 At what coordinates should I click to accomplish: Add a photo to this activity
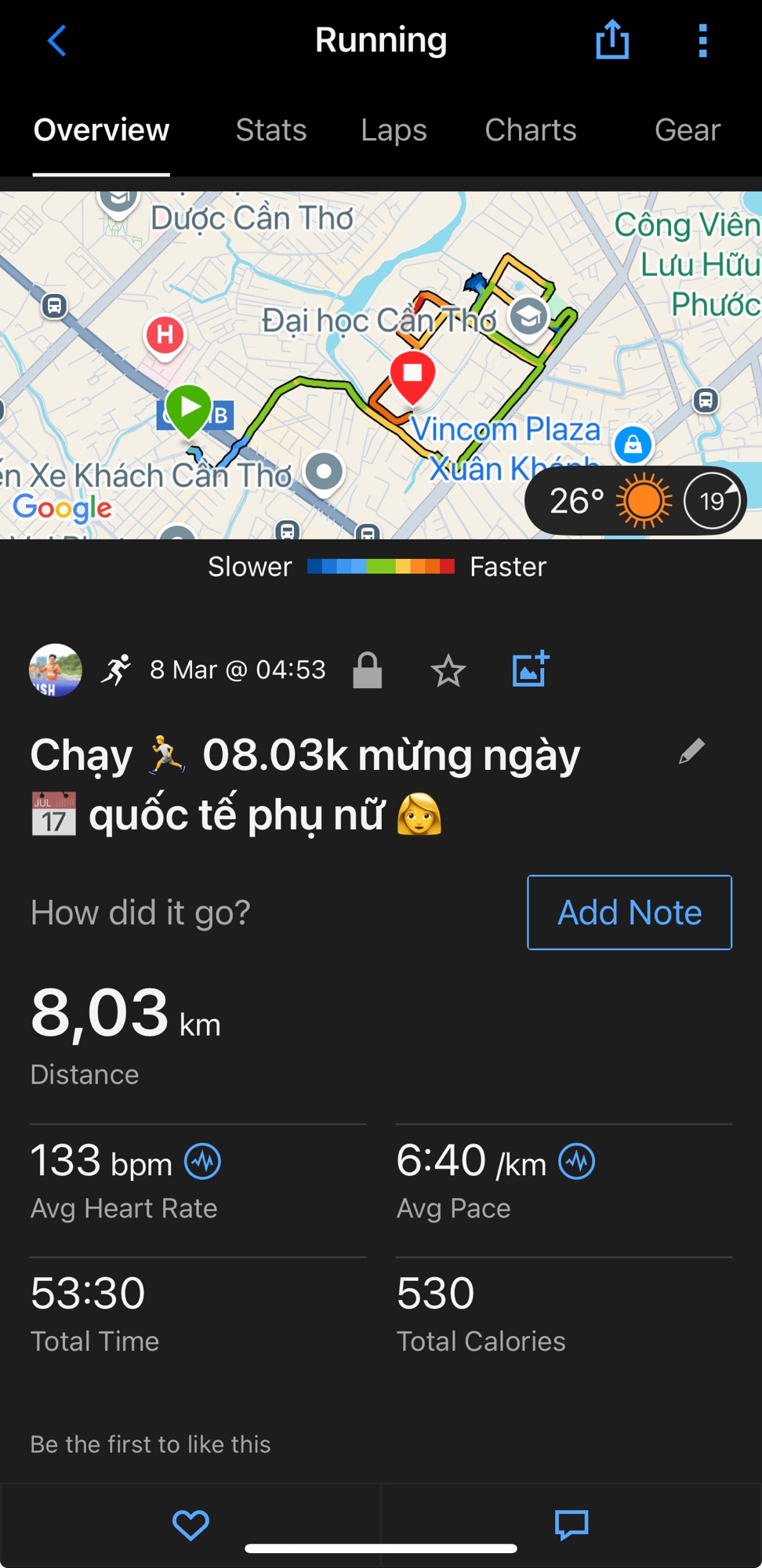pos(531,670)
